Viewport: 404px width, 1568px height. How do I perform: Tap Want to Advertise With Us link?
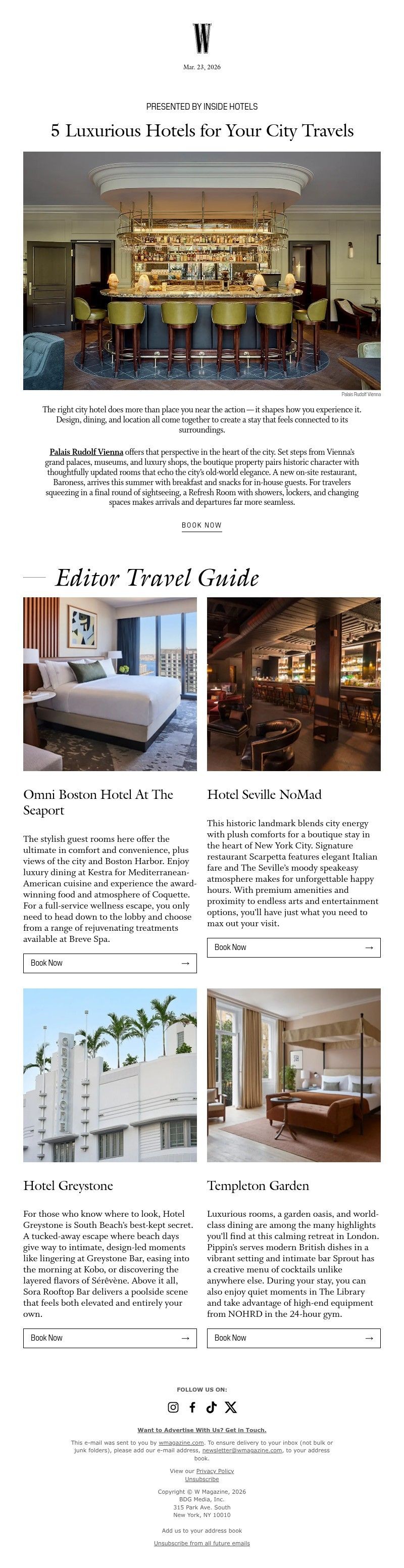pos(201,1430)
